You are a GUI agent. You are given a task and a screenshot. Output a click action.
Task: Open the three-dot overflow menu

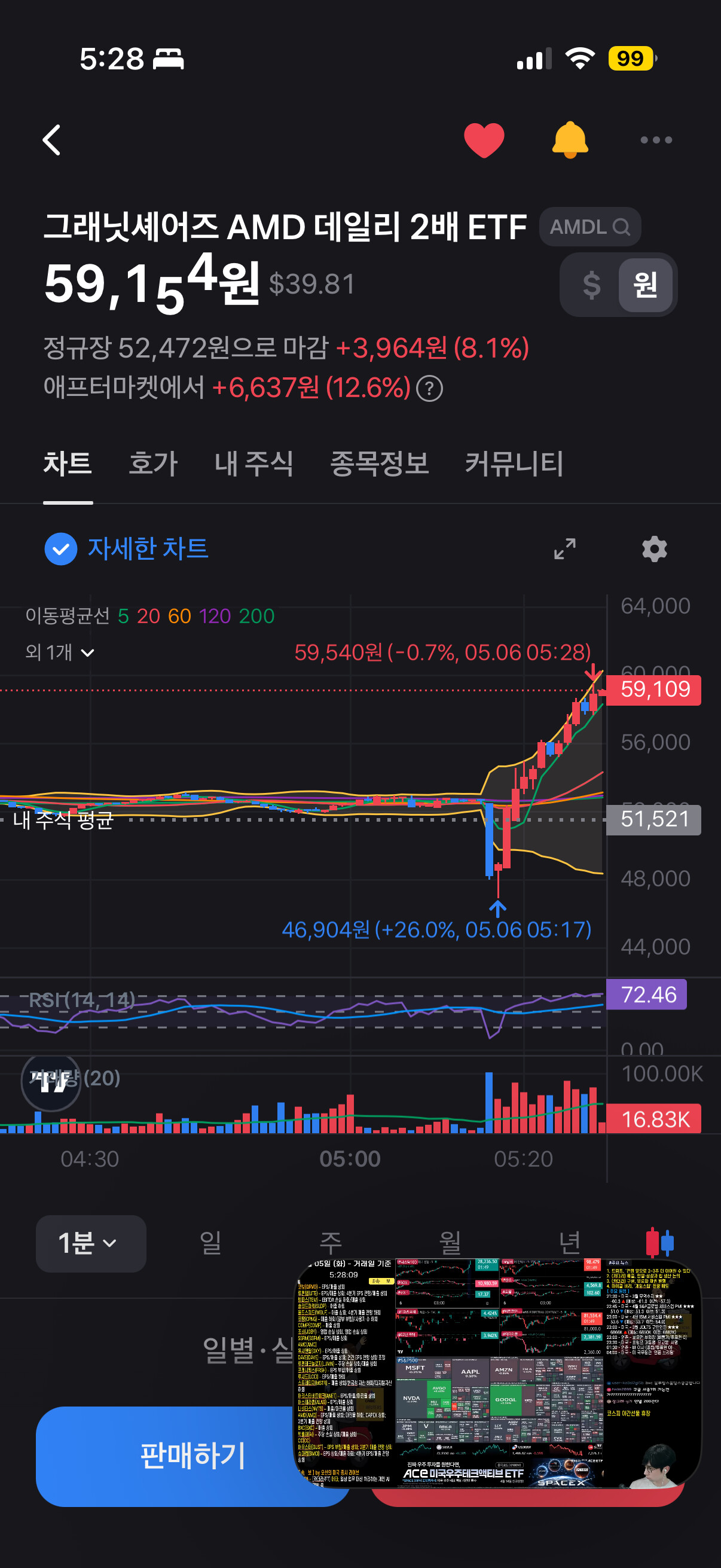point(656,140)
